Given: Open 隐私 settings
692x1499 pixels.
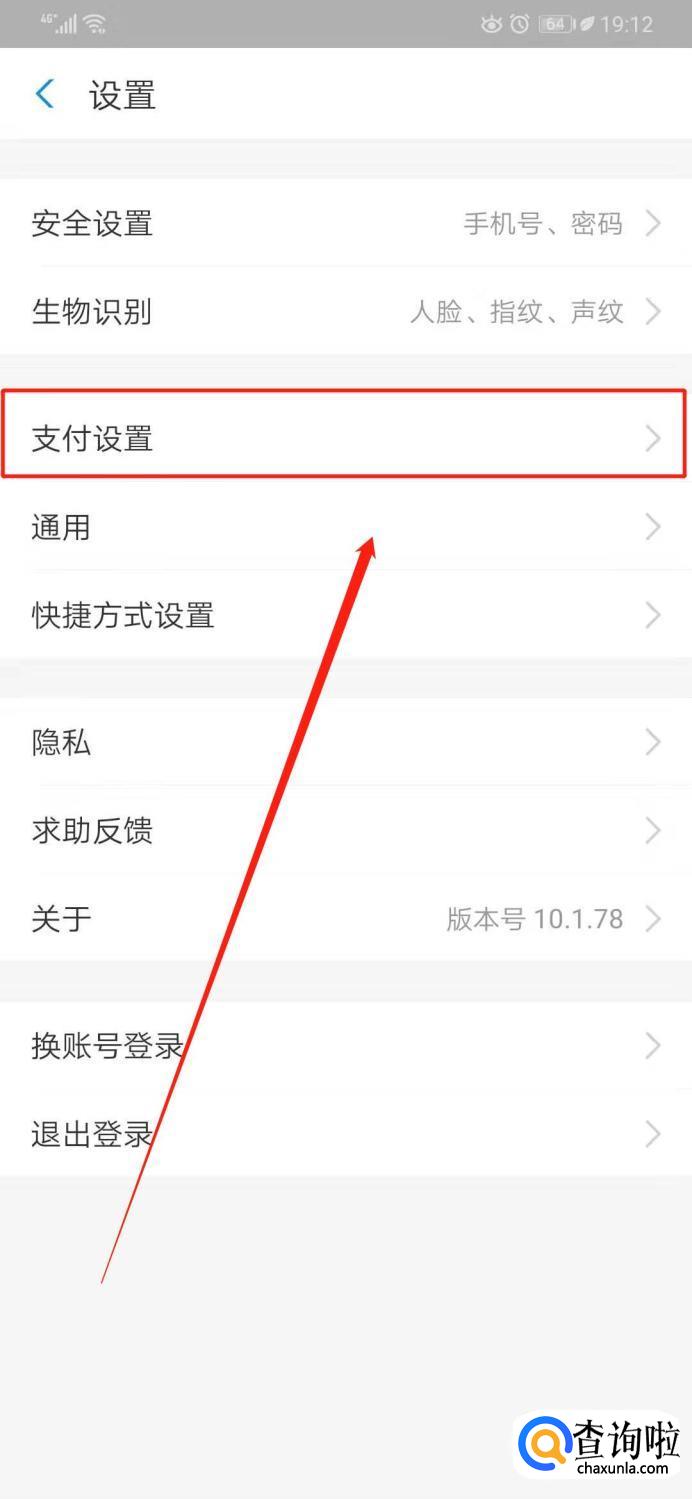Looking at the screenshot, I should tap(345, 742).
